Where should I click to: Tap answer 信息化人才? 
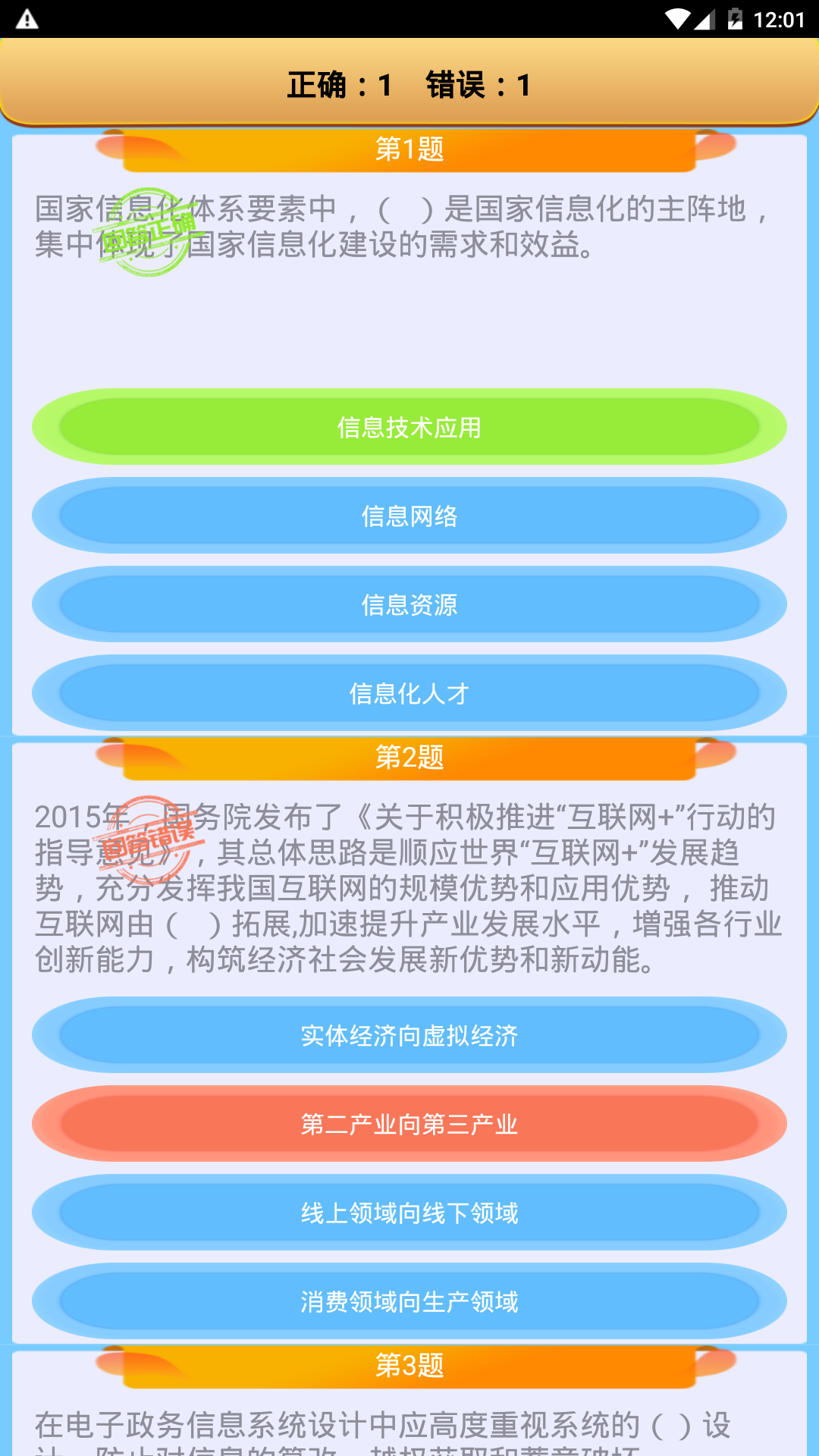tap(409, 693)
